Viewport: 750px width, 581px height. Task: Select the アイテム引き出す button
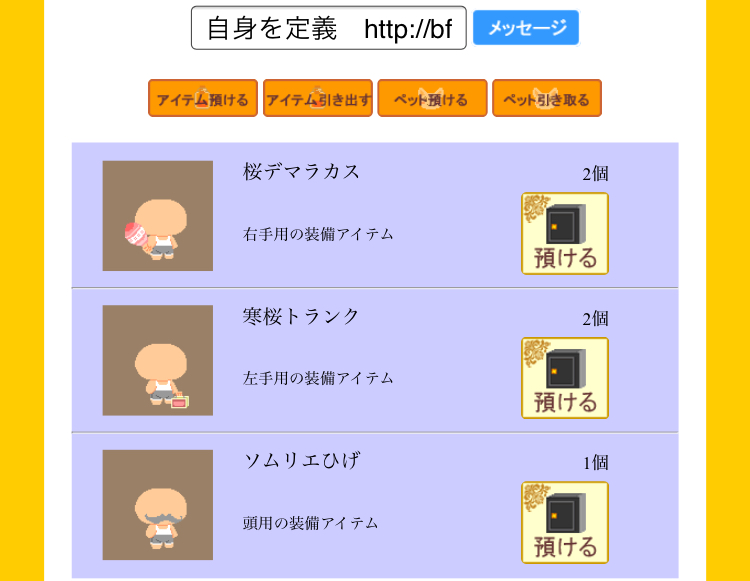point(318,99)
